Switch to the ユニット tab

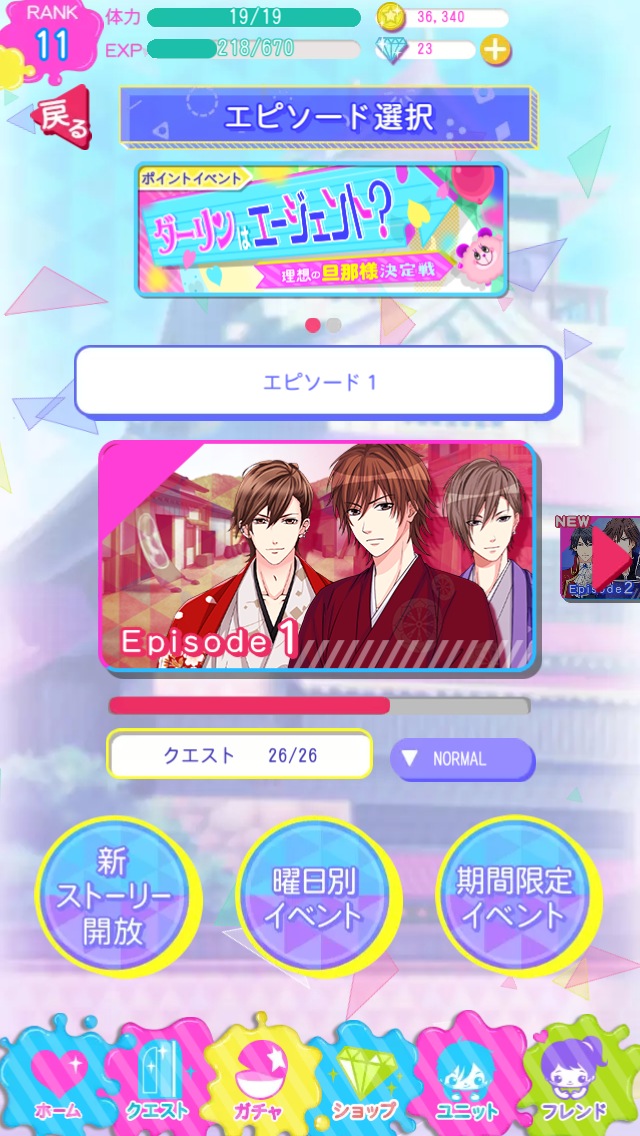pos(468,1082)
